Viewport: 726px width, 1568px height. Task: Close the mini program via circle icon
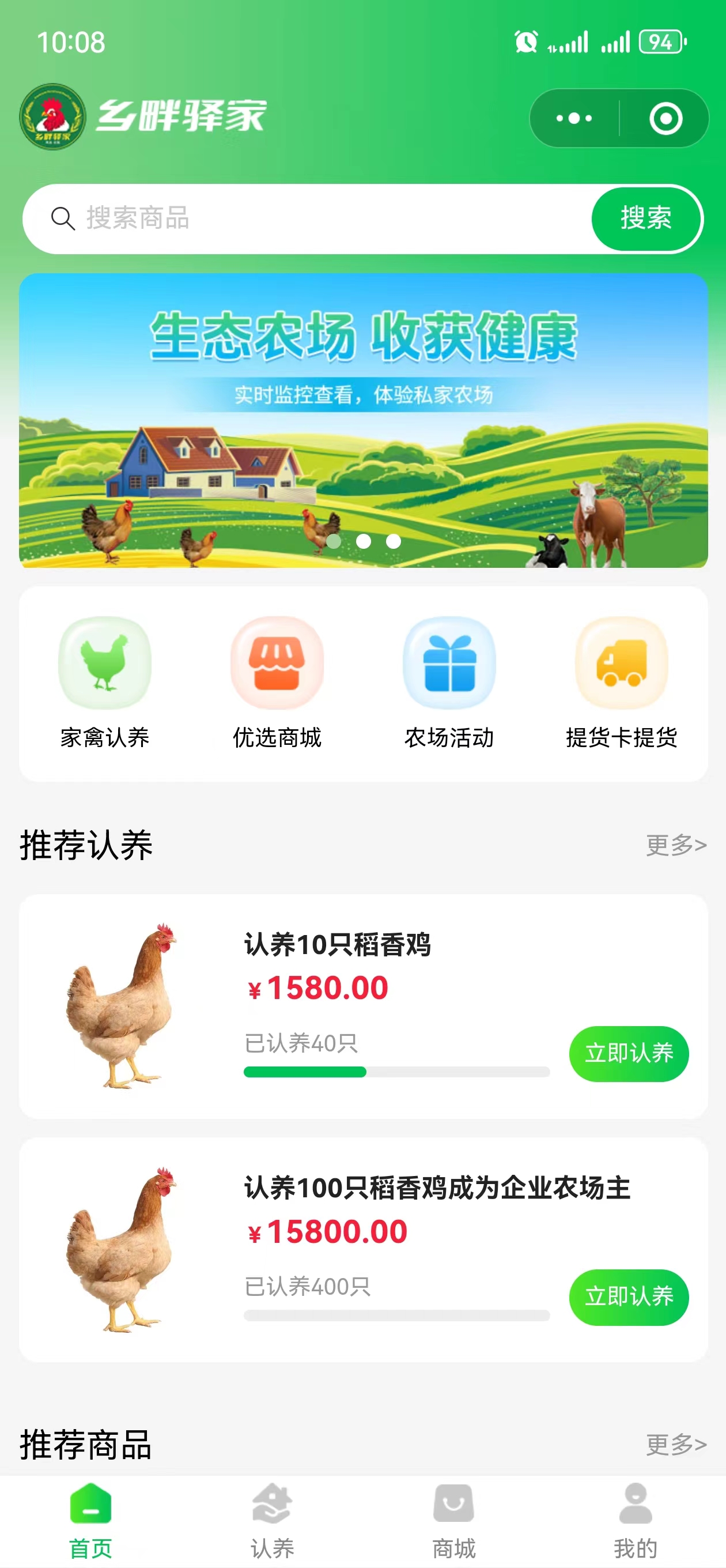pos(665,118)
